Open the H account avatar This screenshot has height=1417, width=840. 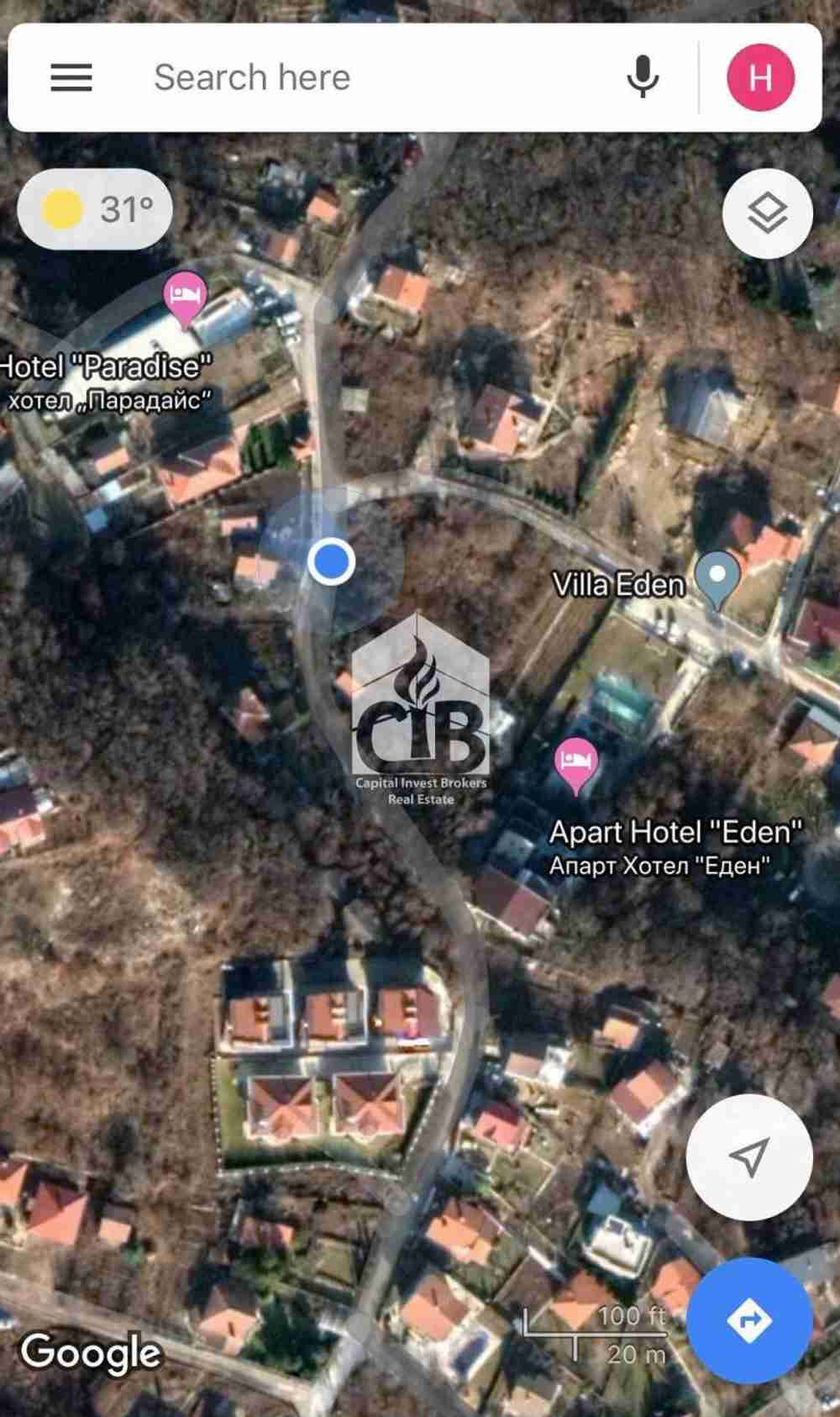[x=760, y=77]
